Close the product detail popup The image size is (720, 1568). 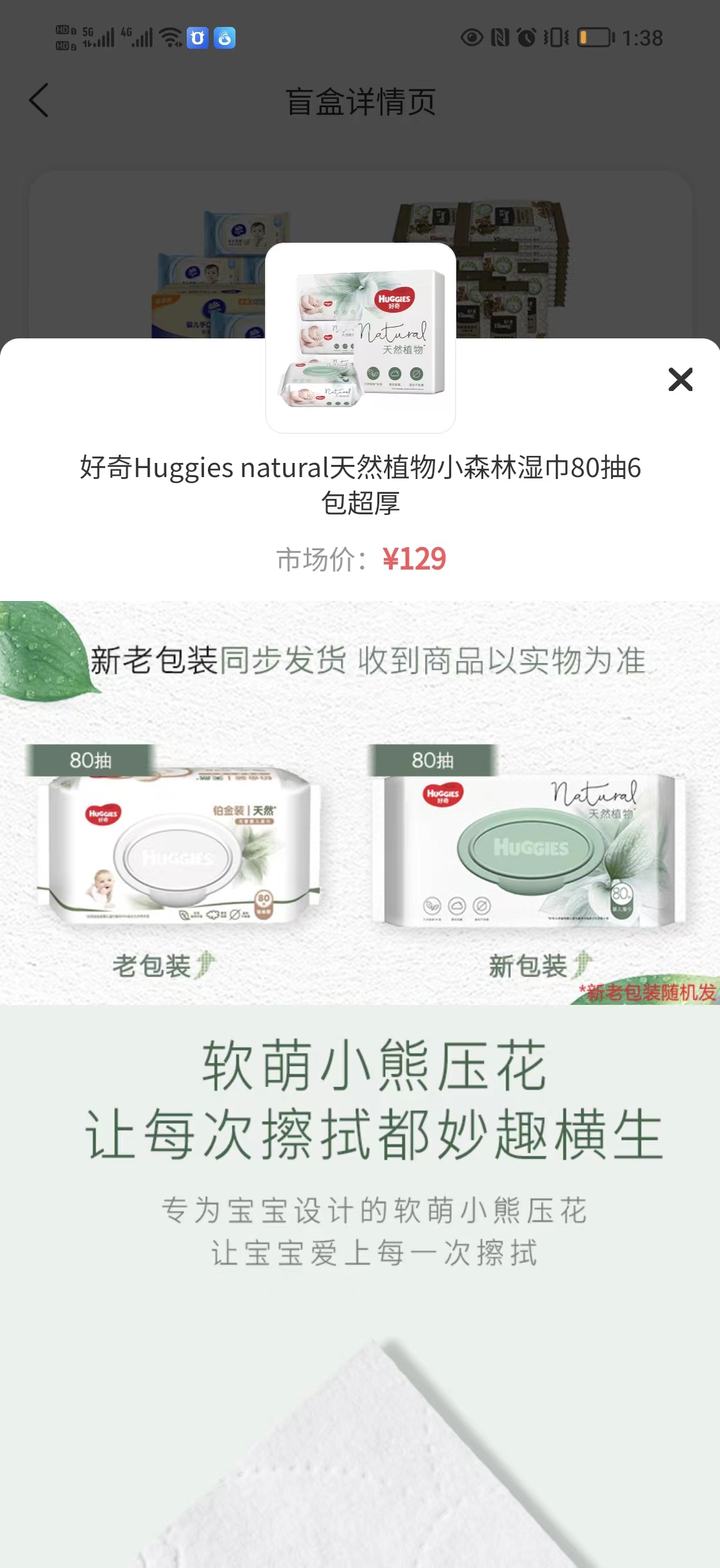click(x=680, y=379)
